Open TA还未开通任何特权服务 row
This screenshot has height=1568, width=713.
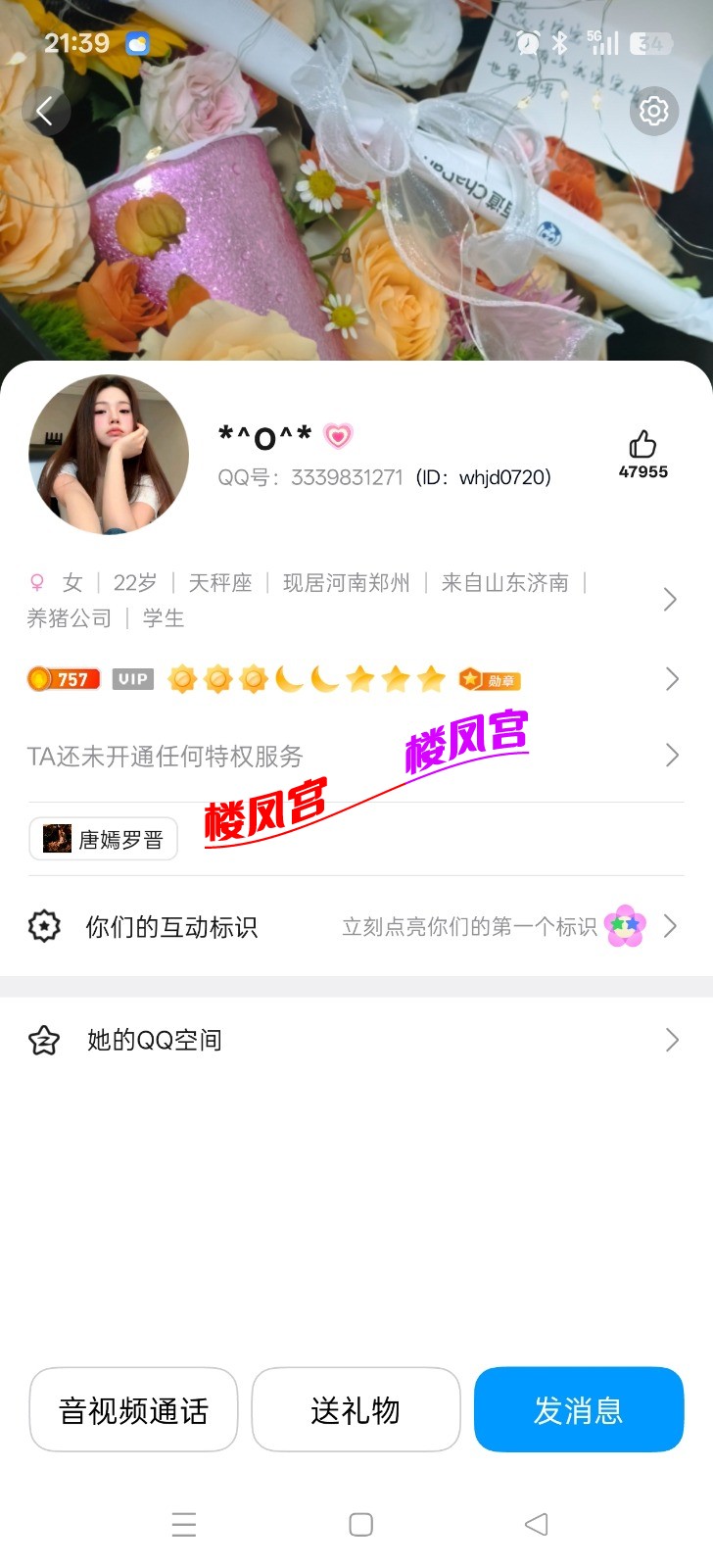point(355,756)
